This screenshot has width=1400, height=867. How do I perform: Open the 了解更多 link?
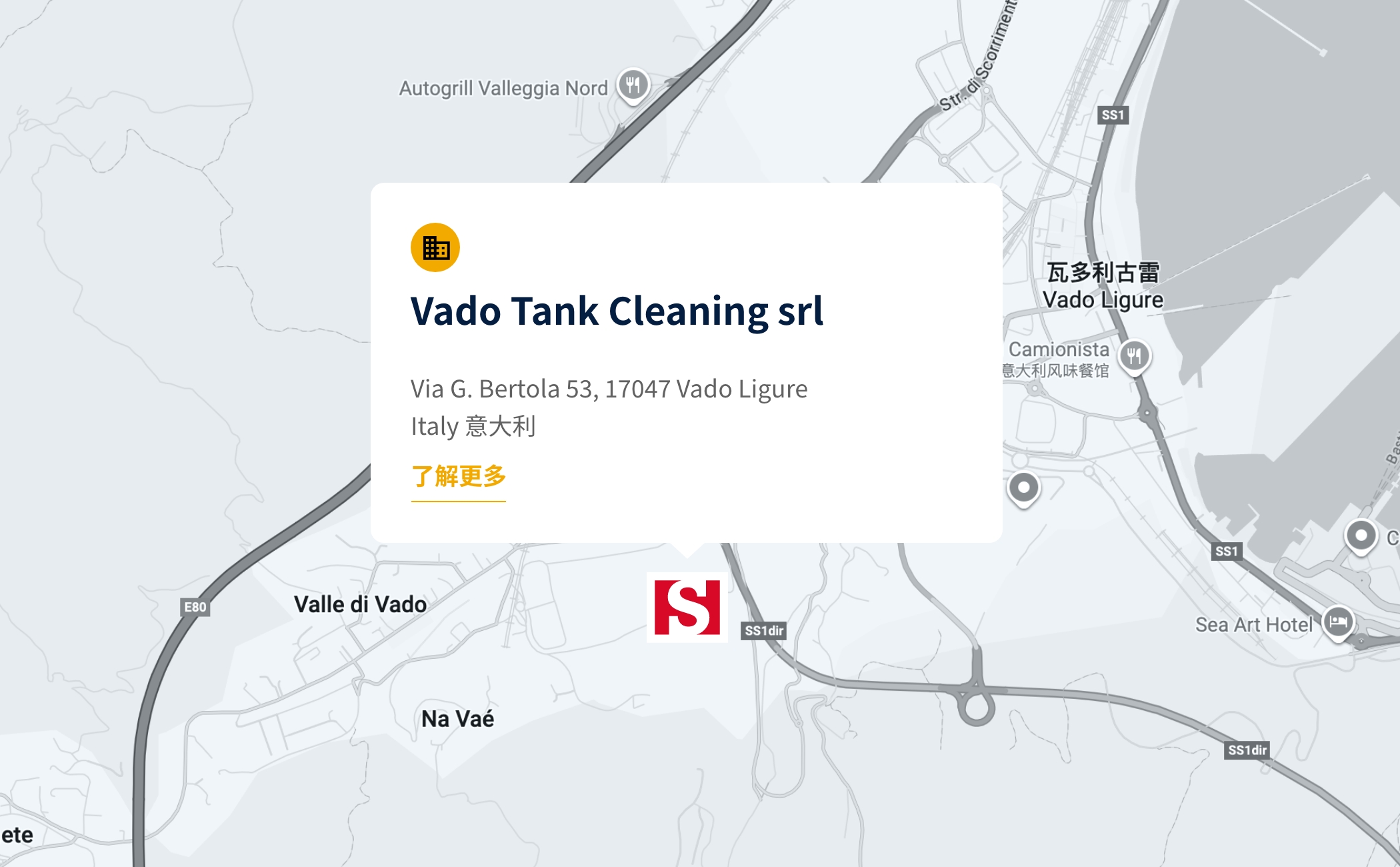click(459, 477)
